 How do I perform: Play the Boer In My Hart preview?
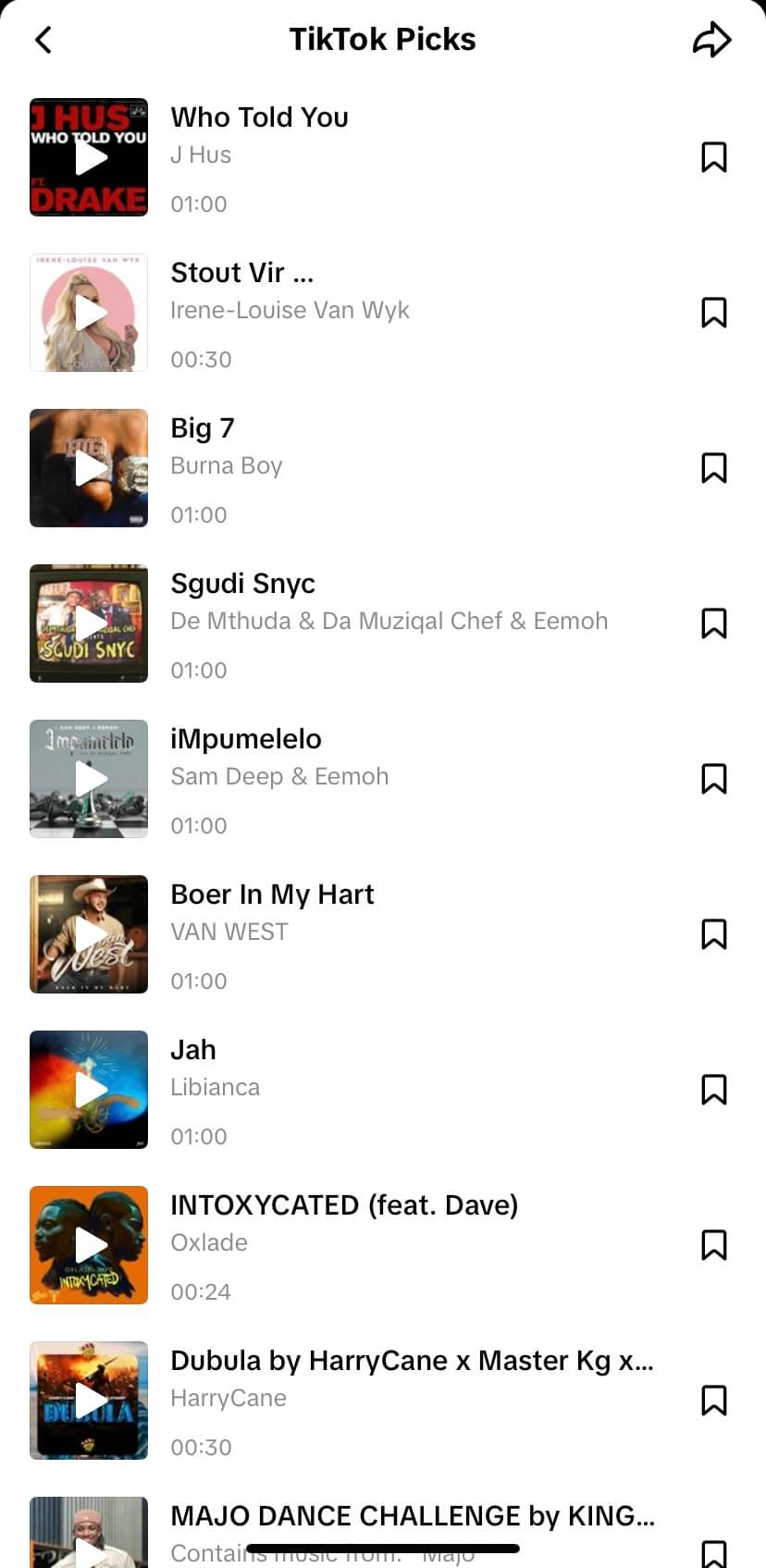tap(89, 934)
